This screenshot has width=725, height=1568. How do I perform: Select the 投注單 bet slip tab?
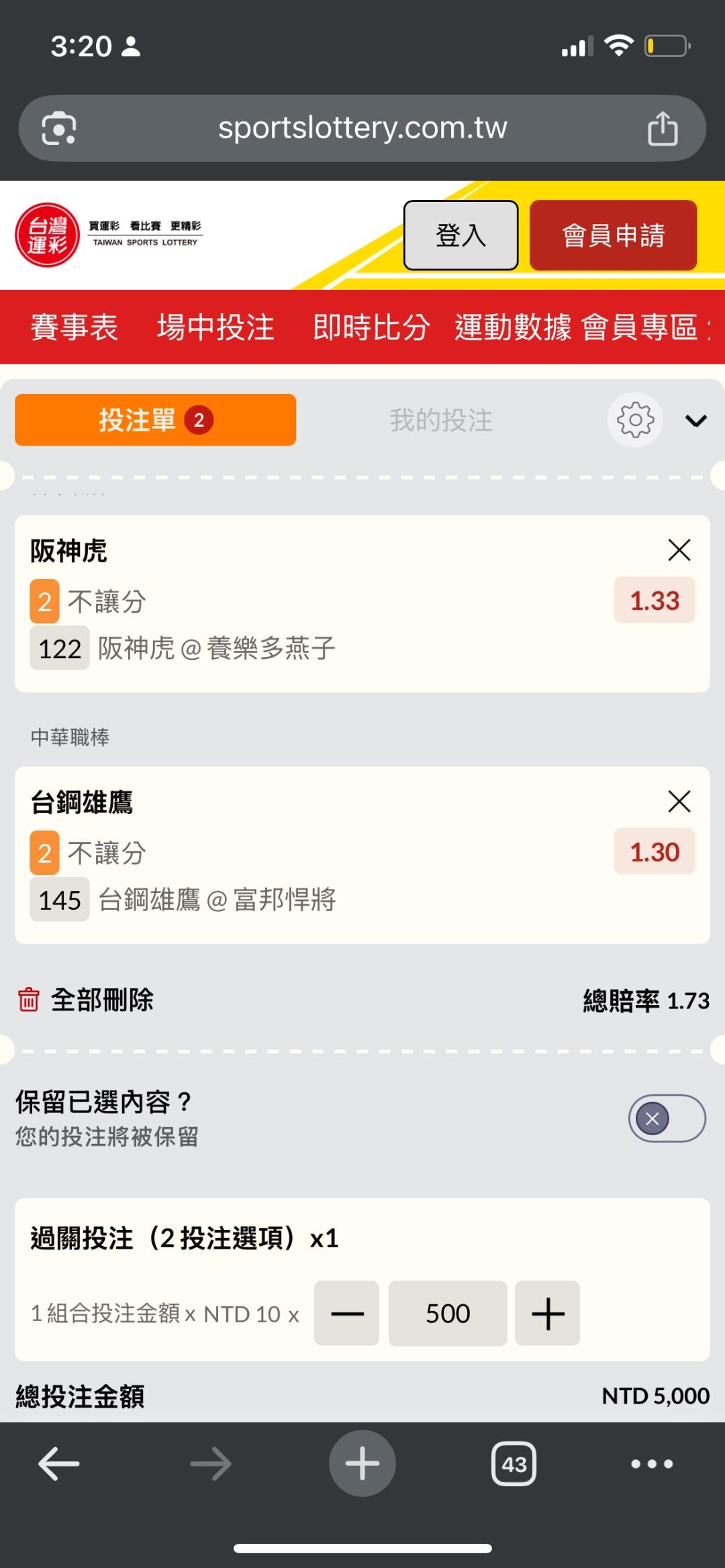point(155,420)
